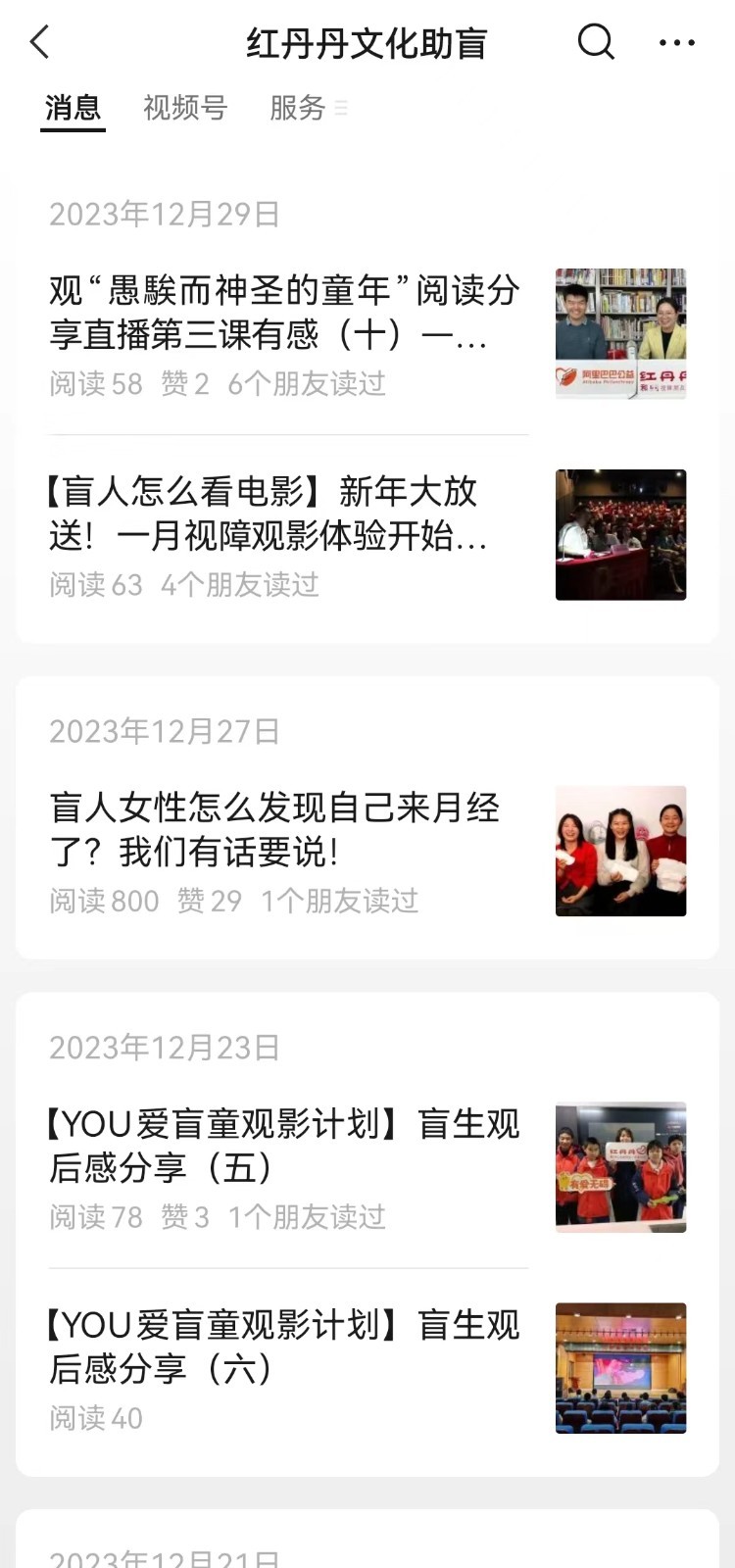Open search in 红丹丹文化助盲 account

(596, 42)
